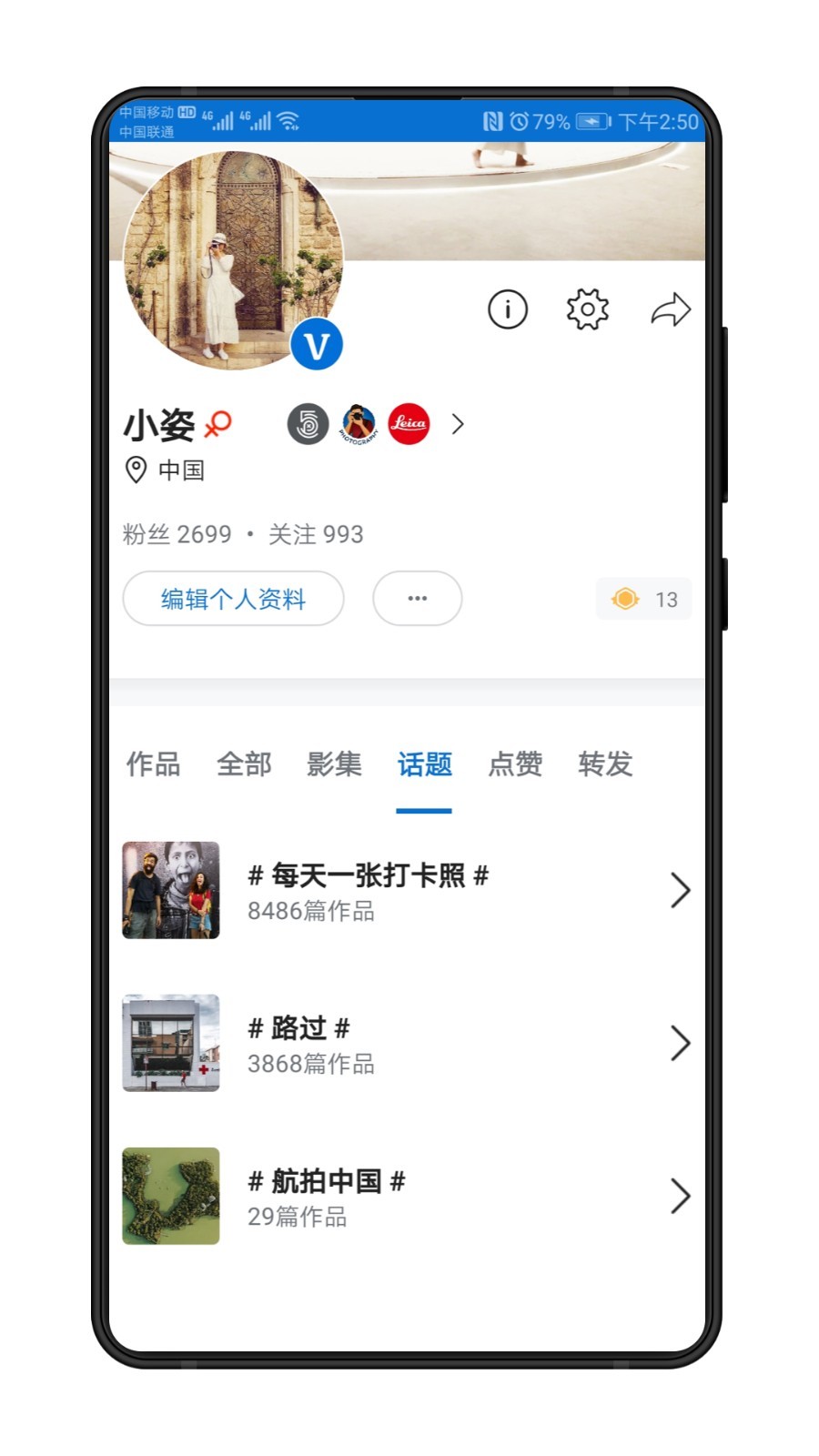Screen dimensions: 819x1456
Task: Click the 关注 993 following count
Action: 313,534
